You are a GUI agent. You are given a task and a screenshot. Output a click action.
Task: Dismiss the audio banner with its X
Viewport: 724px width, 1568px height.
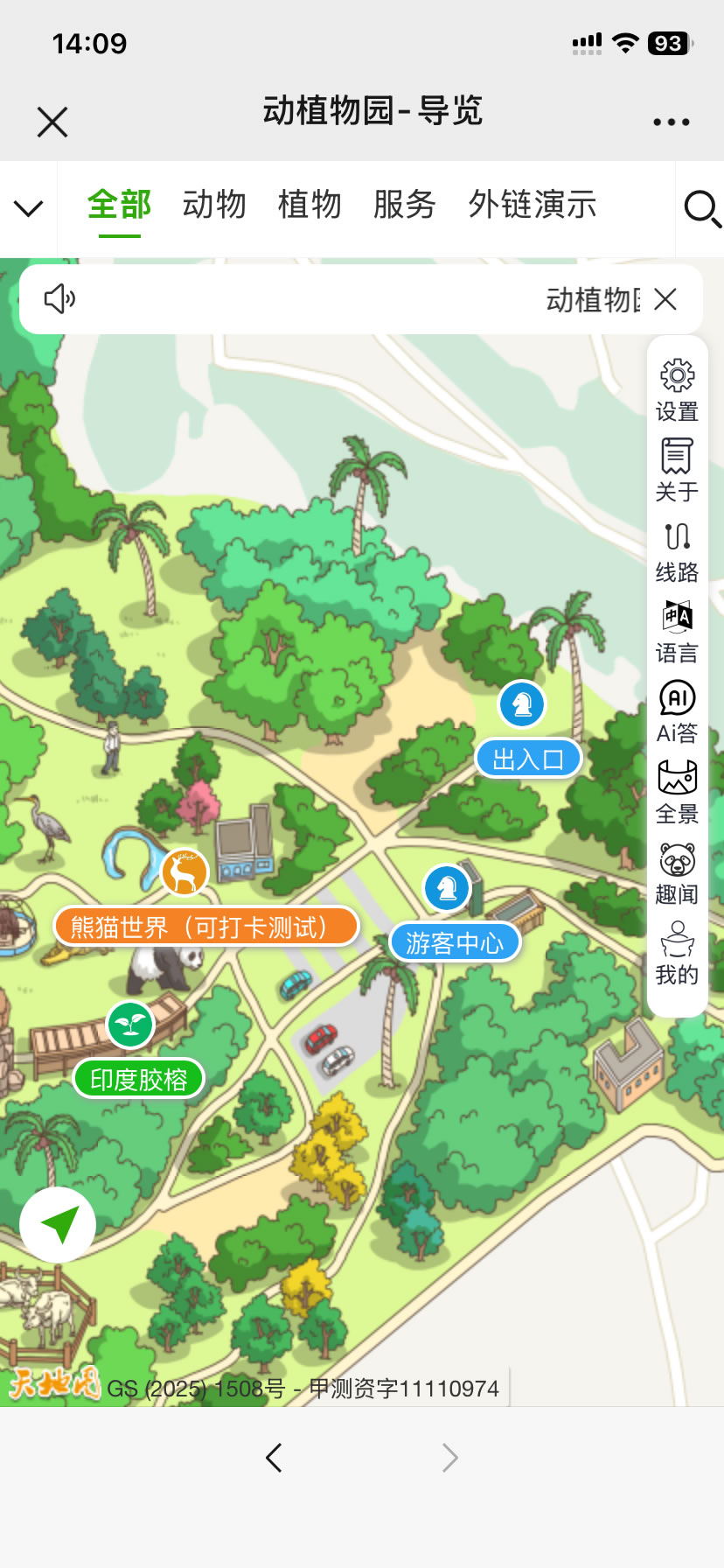click(x=665, y=299)
